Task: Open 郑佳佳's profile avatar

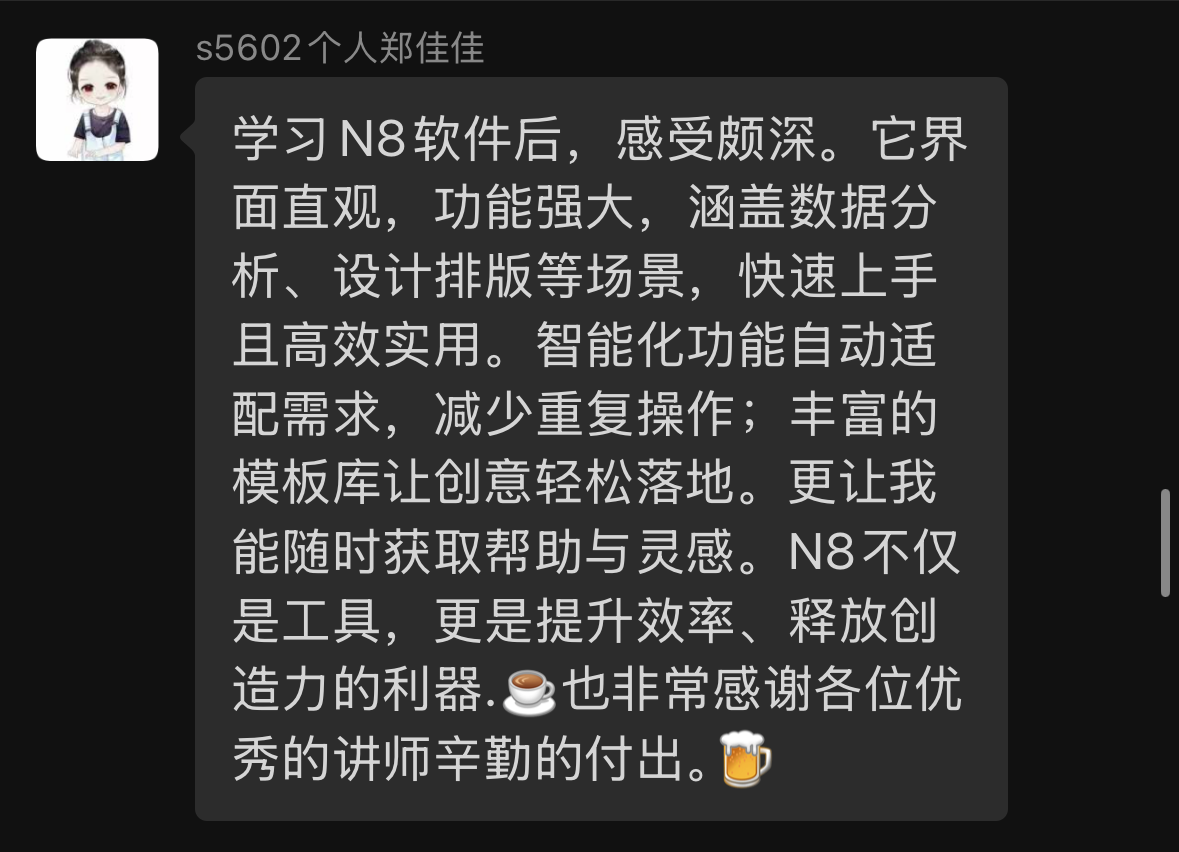Action: pyautogui.click(x=97, y=100)
